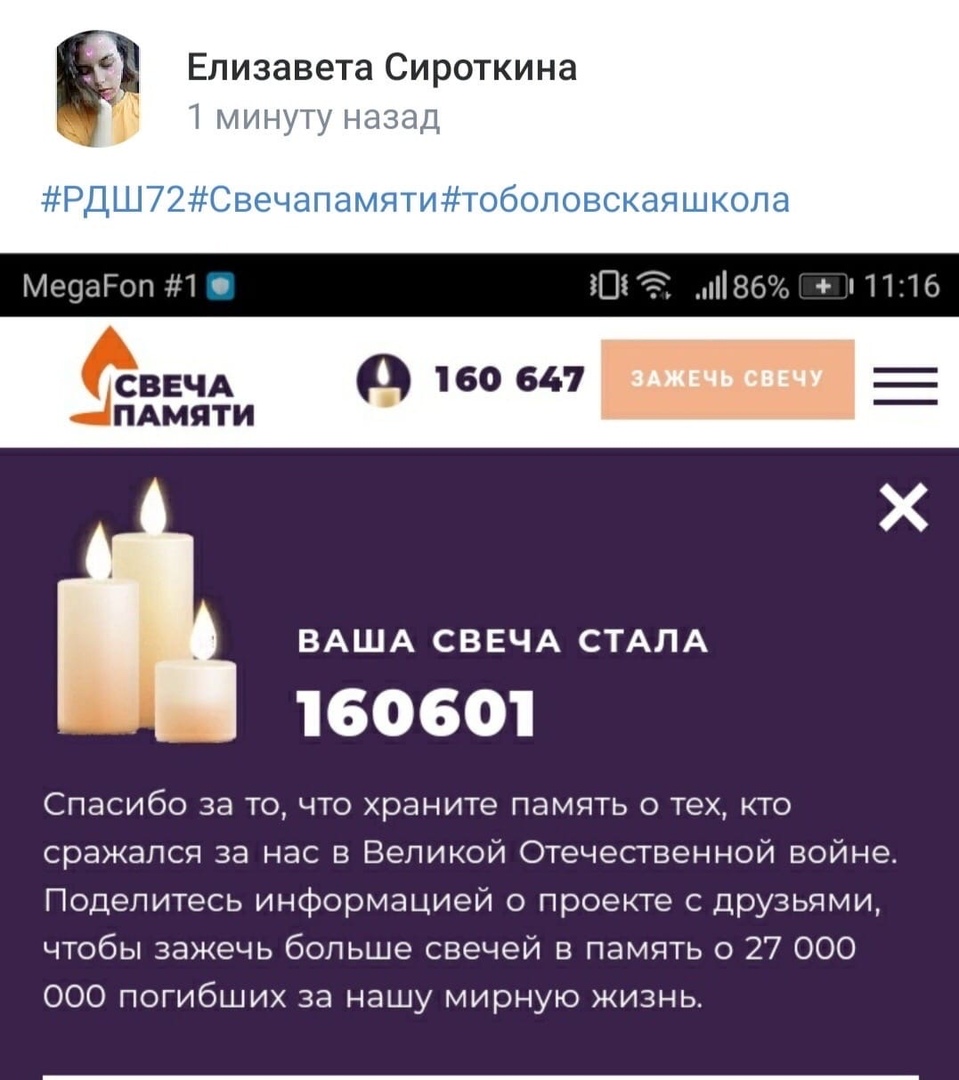Open Елизавета Сироткина's profile picture
959x1080 pixels.
pos(97,88)
